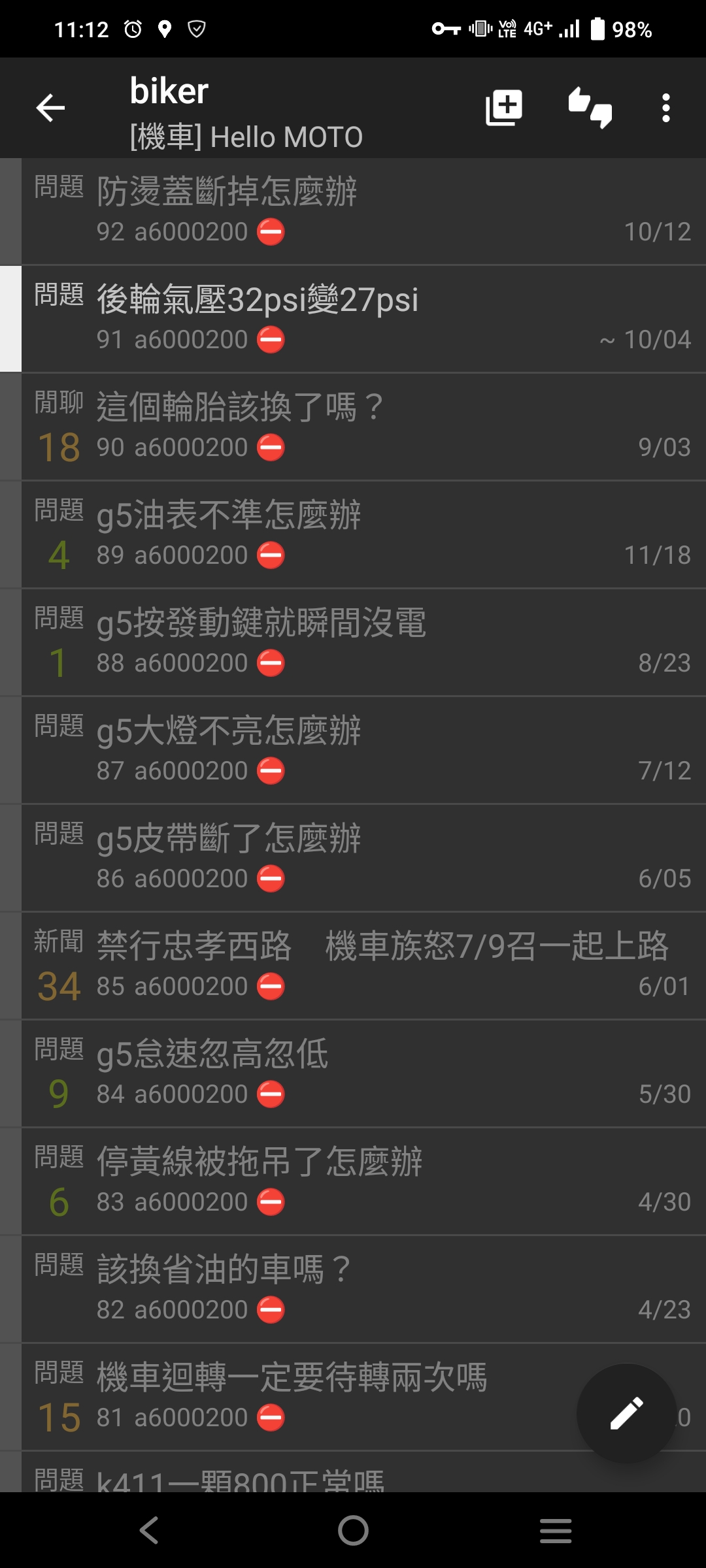Open the thumbs up/down rating icon
This screenshot has width=706, height=1568.
click(x=590, y=108)
